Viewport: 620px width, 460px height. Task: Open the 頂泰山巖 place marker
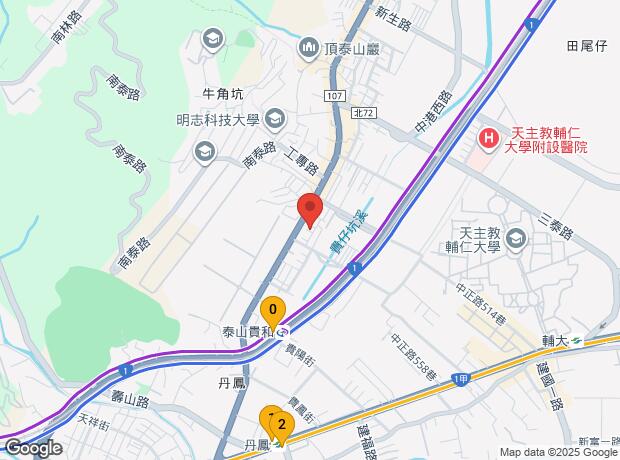click(308, 46)
